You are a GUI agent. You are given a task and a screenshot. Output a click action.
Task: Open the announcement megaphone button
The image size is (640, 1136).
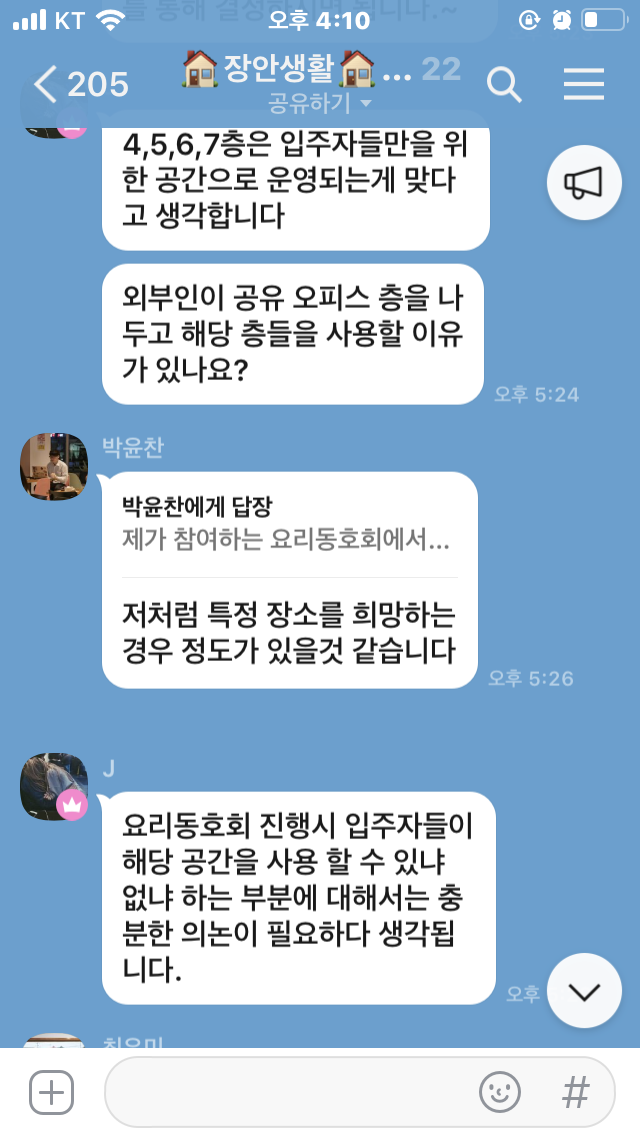[584, 183]
